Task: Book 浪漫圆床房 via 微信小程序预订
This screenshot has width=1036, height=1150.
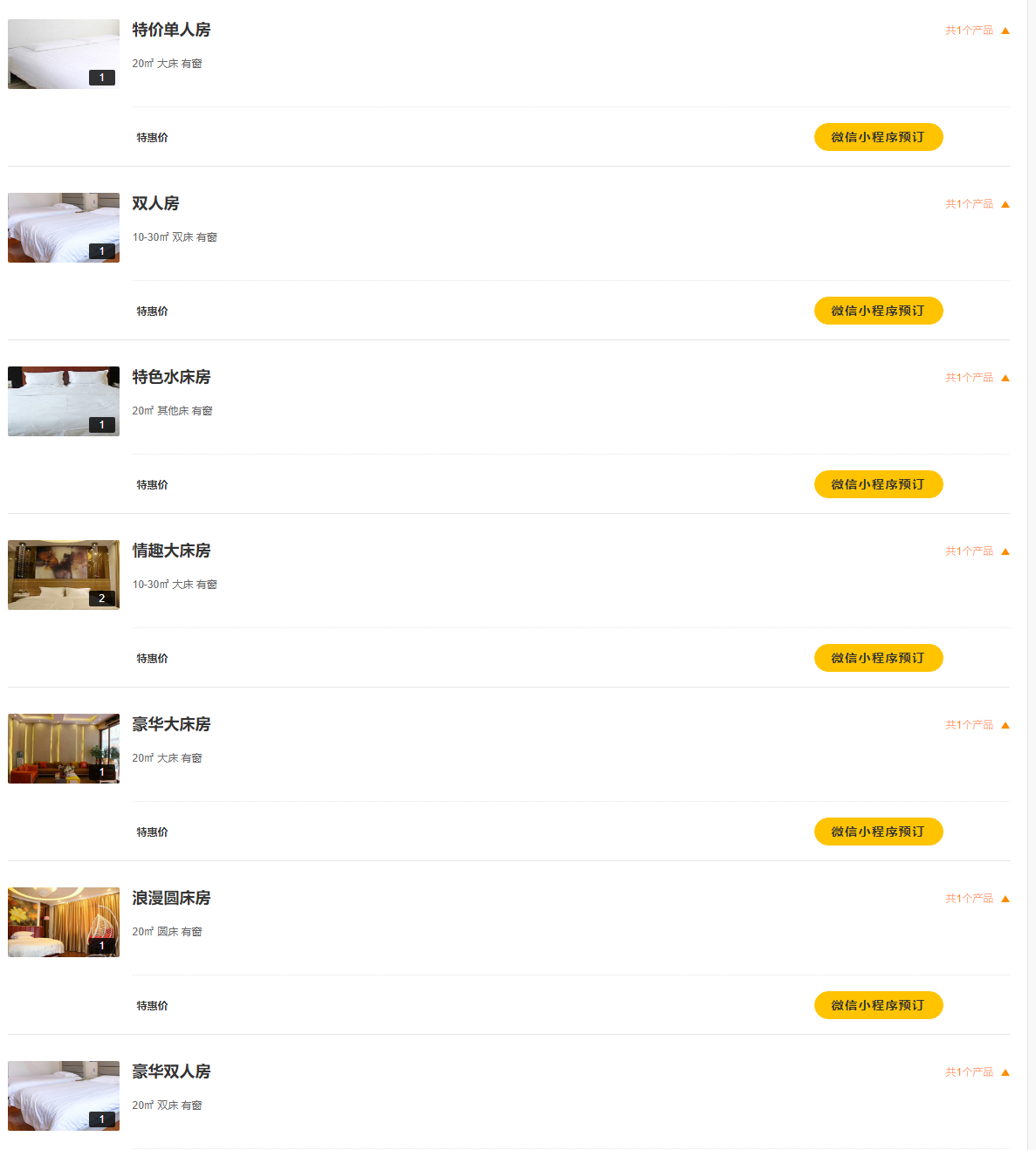Action: tap(878, 1005)
